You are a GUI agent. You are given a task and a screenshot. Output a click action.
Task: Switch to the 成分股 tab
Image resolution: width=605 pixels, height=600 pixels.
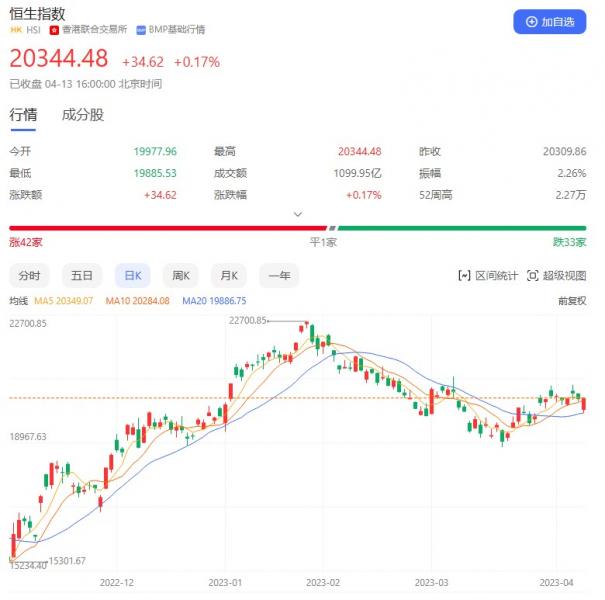pos(83,115)
